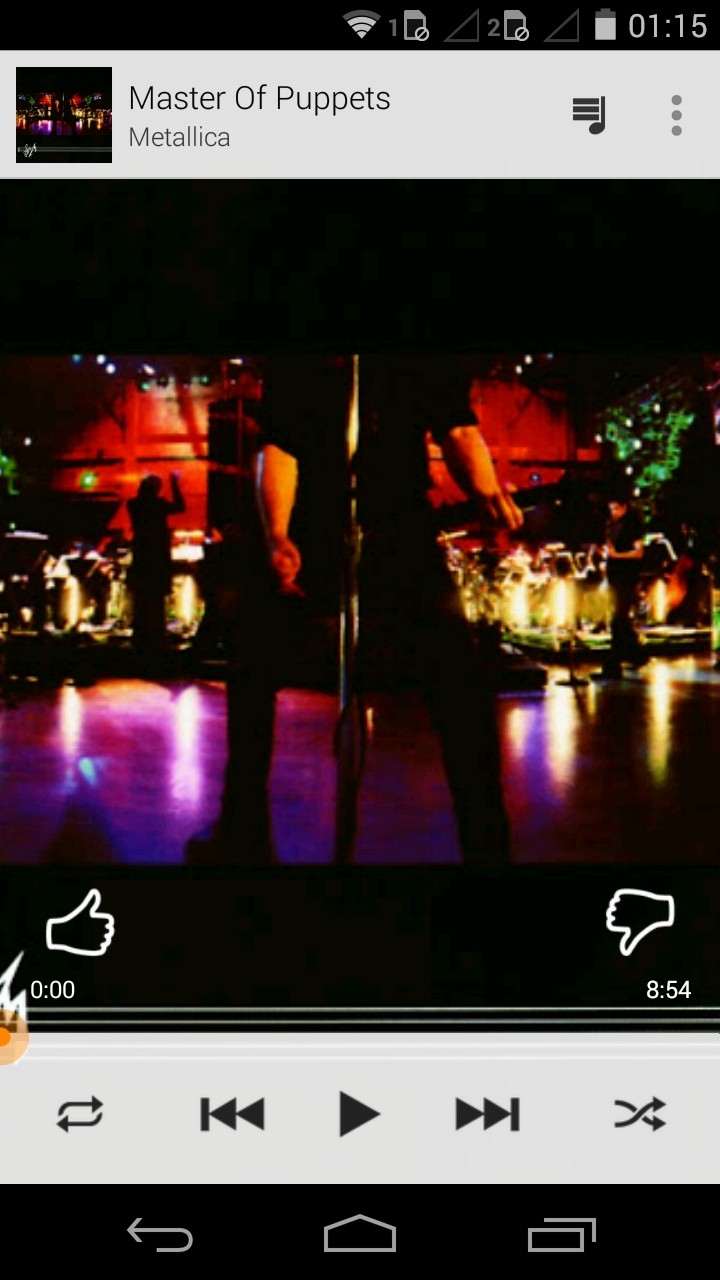The width and height of the screenshot is (720, 1280).
Task: Open the overflow menu
Action: coord(677,115)
